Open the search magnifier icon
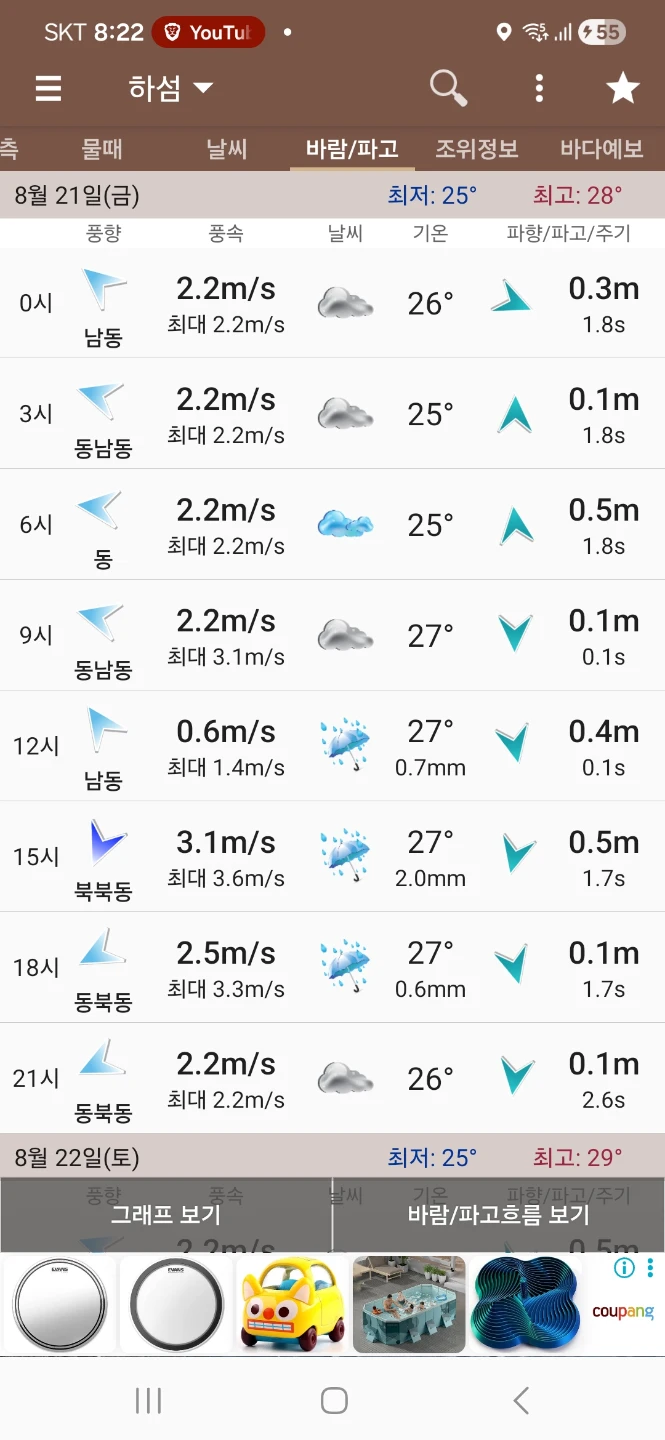The height and width of the screenshot is (1440, 665). [448, 89]
